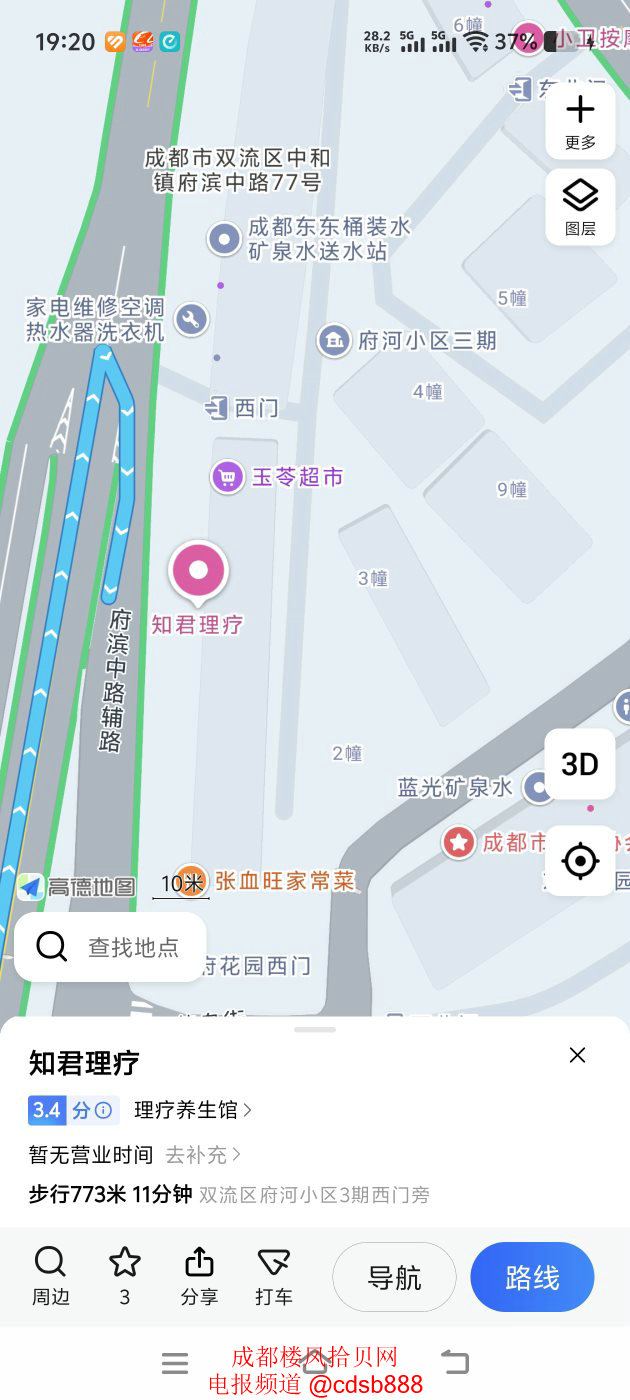The height and width of the screenshot is (1400, 630).
Task: Recenter map on my current location
Action: [x=580, y=860]
